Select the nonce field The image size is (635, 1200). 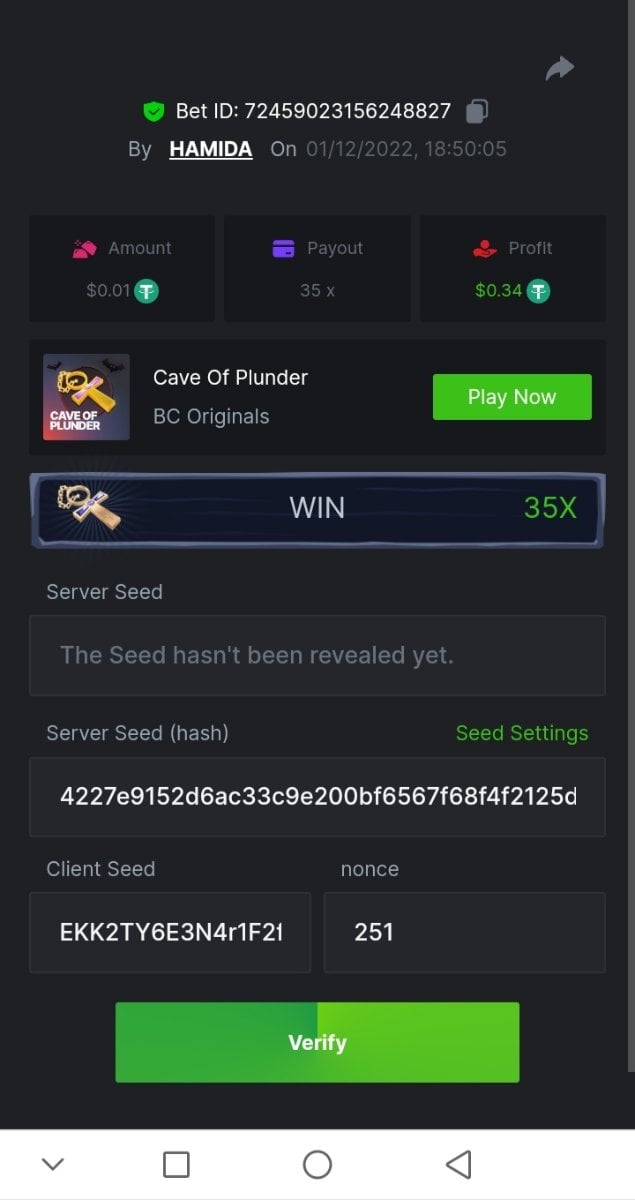[x=464, y=933]
